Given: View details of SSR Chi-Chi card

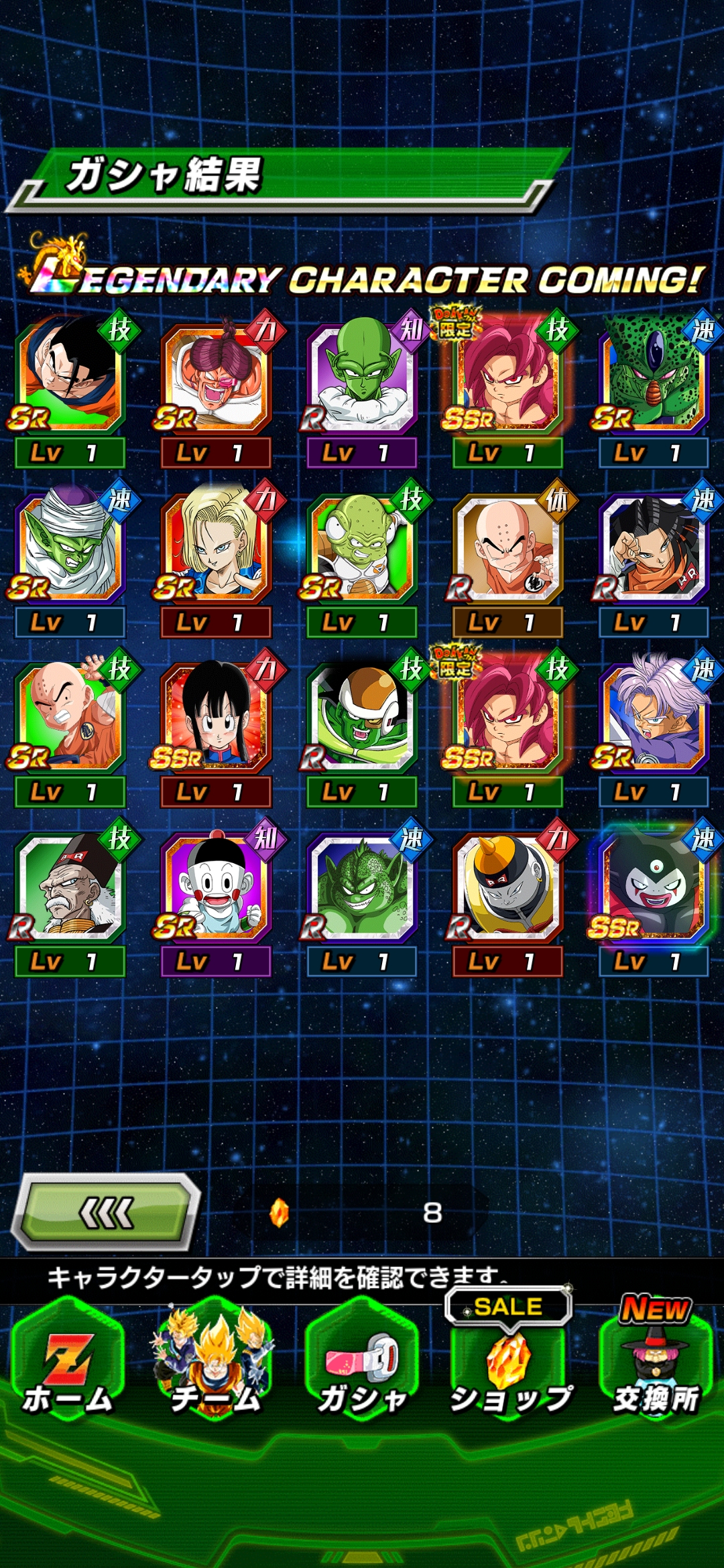Looking at the screenshot, I should coord(216,716).
